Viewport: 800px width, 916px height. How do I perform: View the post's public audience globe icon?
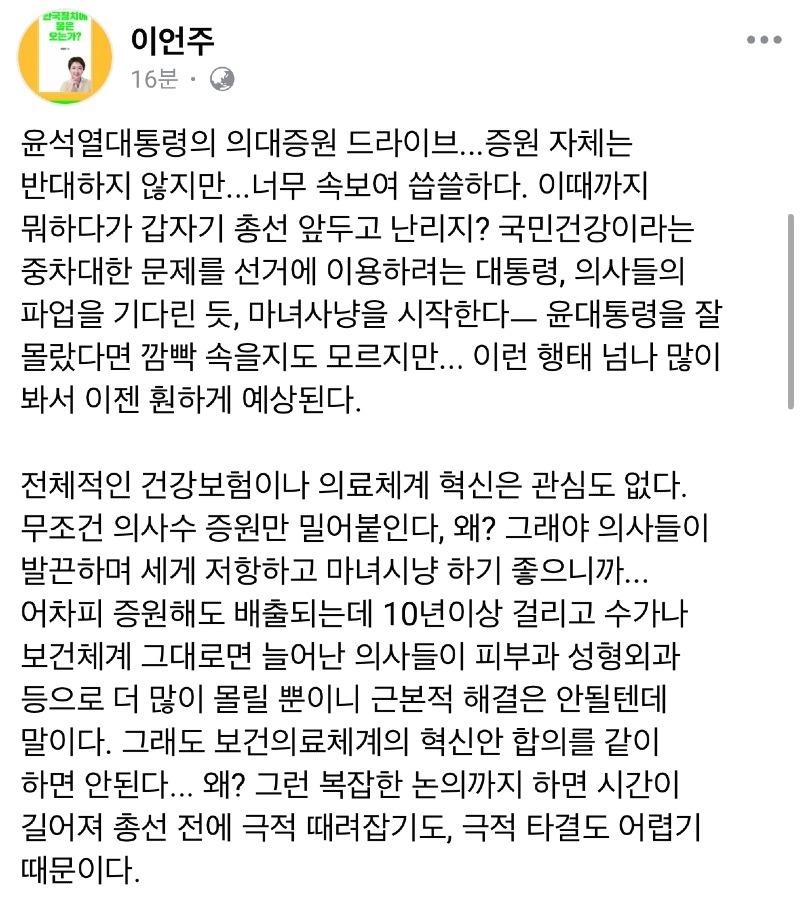pos(223,80)
